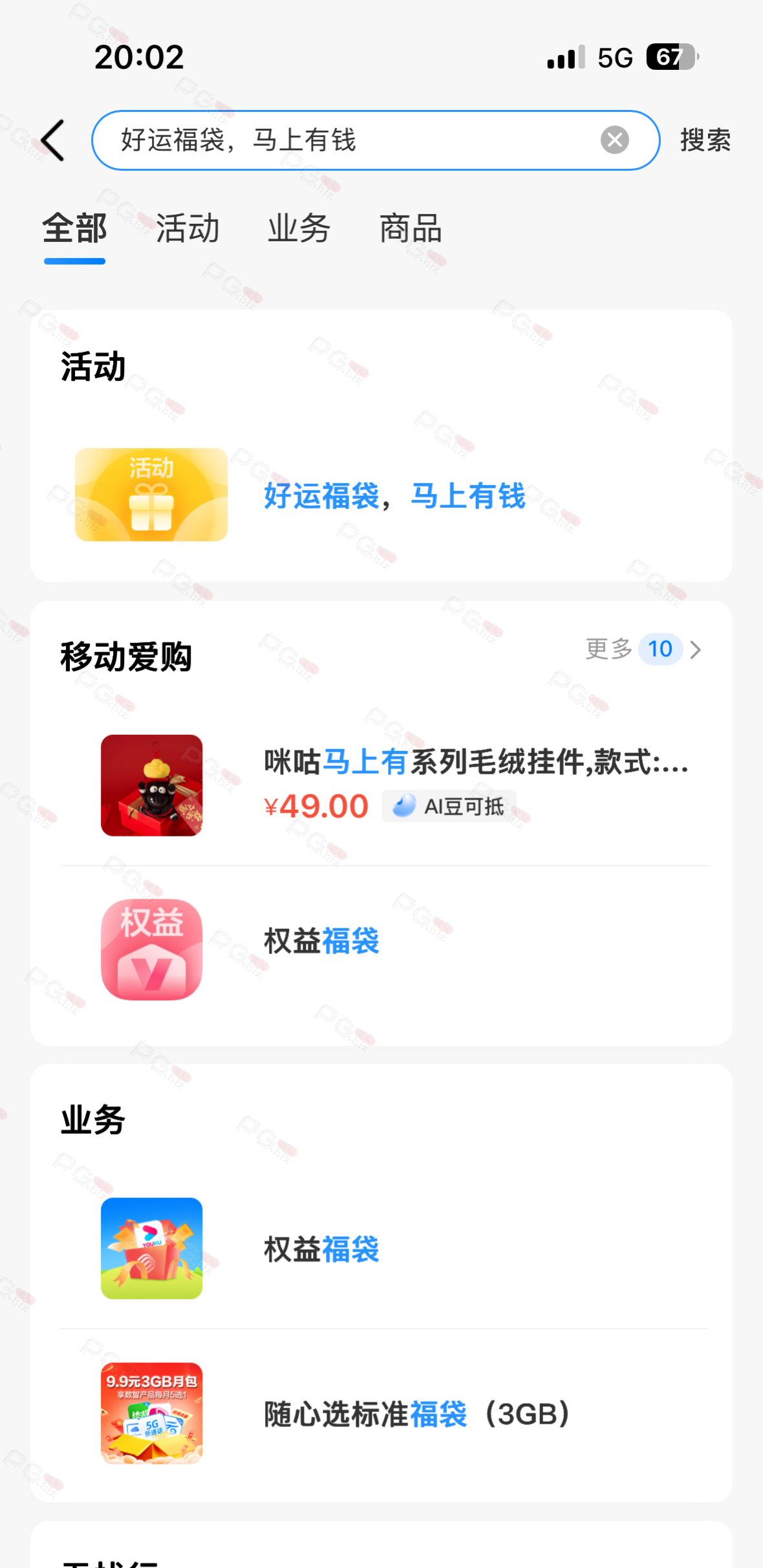Viewport: 763px width, 1568px height.
Task: Open 权益福袋 under 业务
Action: (321, 1249)
